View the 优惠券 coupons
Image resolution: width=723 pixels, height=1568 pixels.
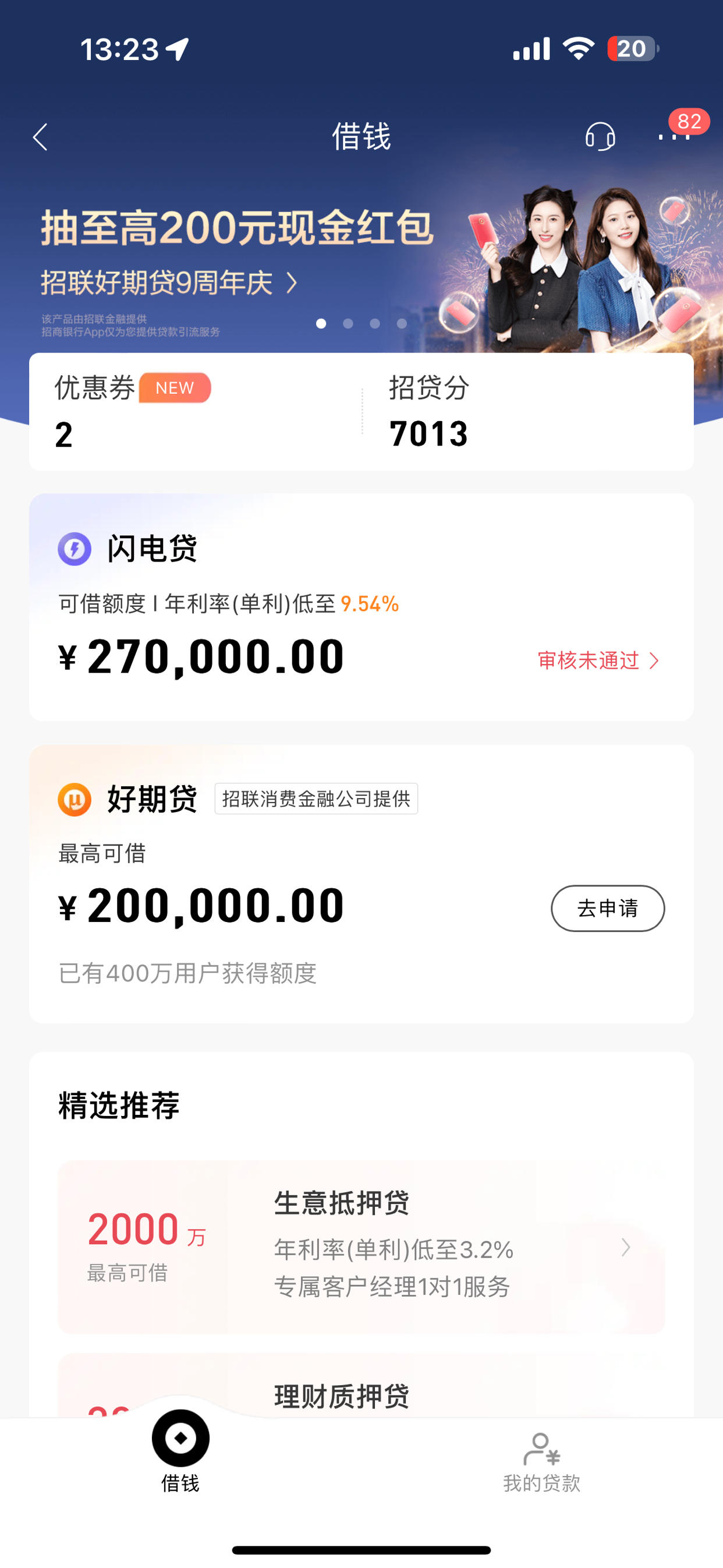196,411
